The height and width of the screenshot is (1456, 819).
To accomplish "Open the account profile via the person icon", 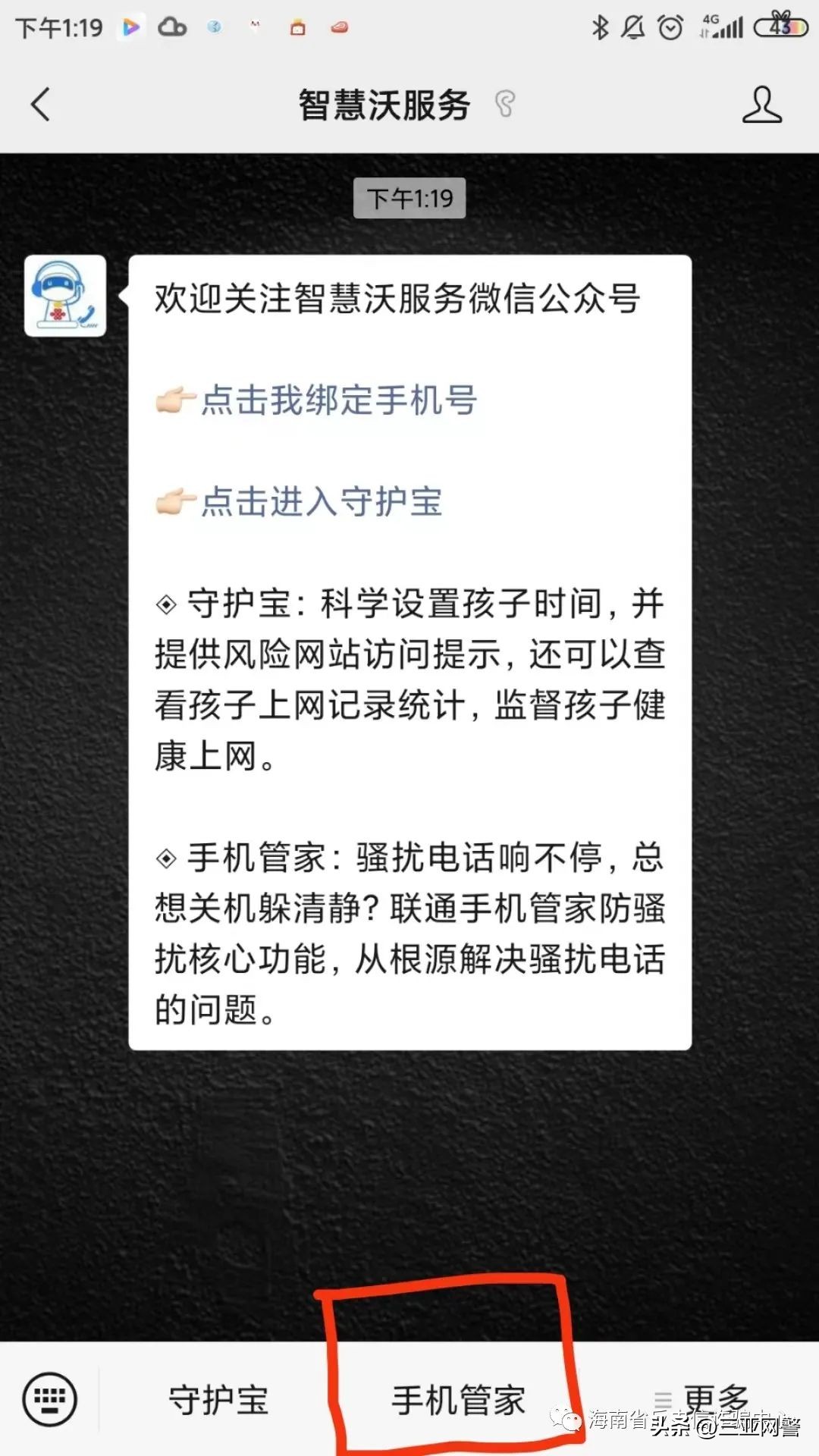I will point(762,105).
